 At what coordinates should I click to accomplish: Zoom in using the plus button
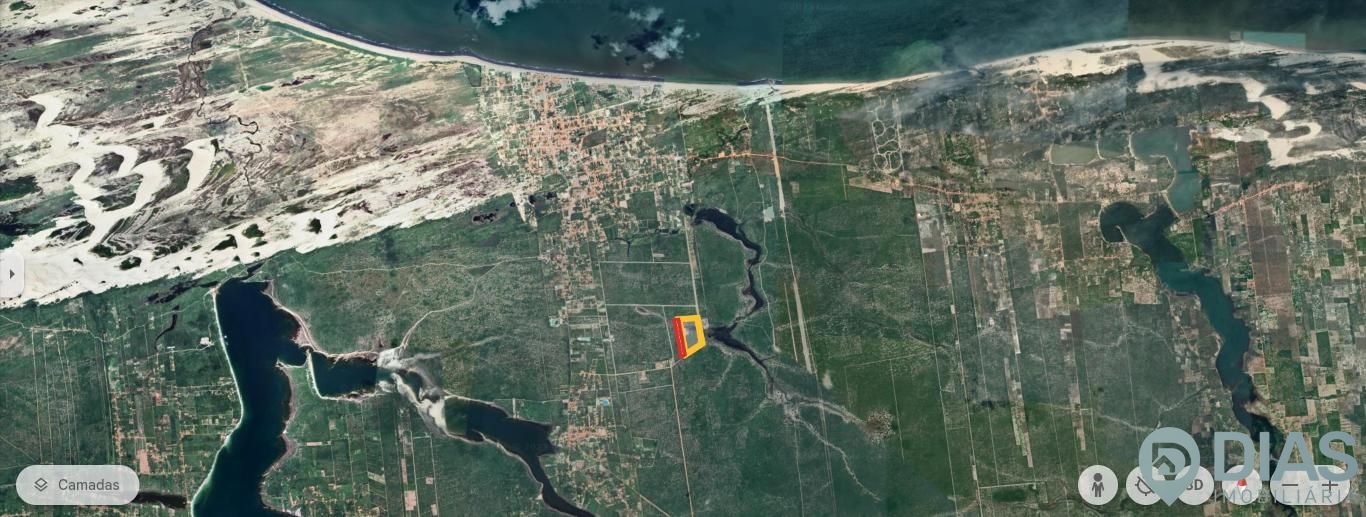[1330, 486]
